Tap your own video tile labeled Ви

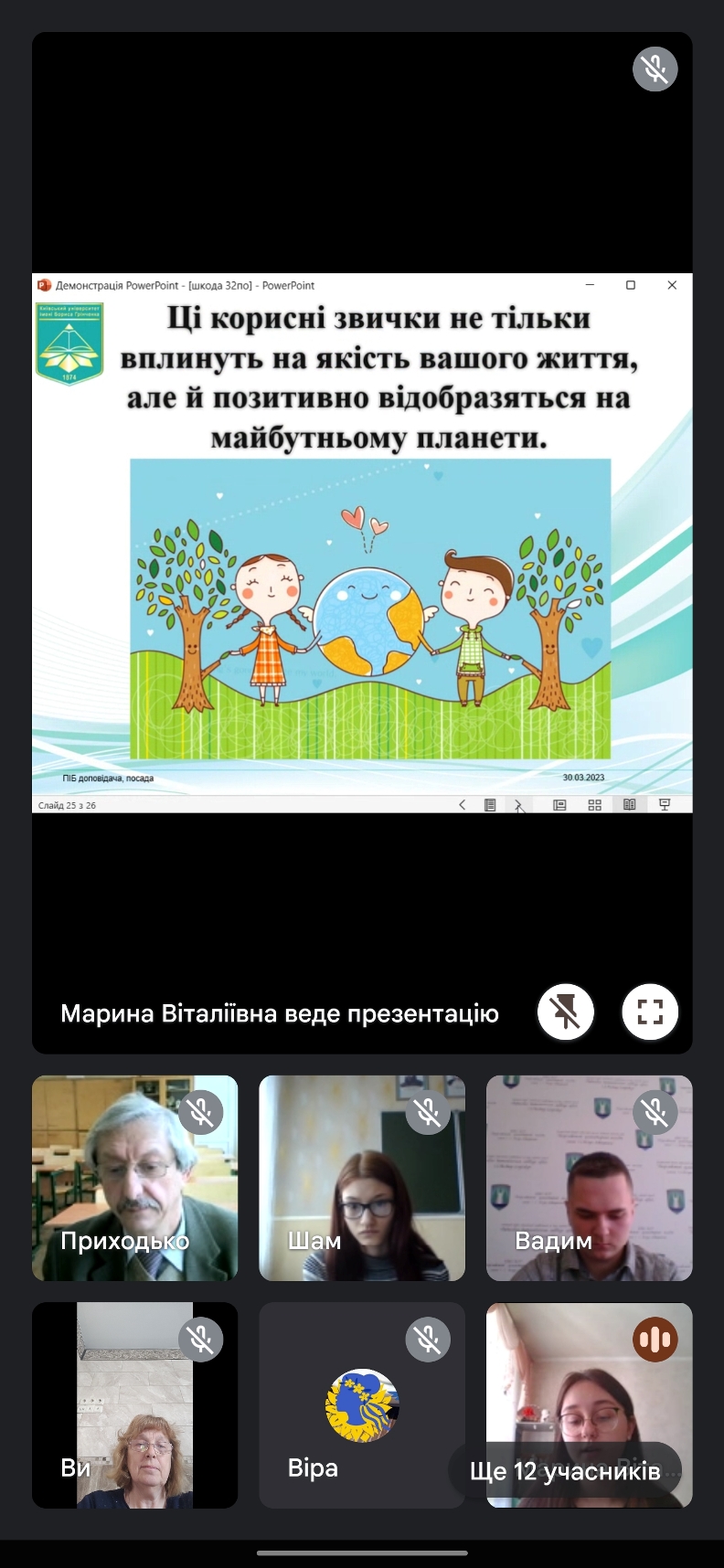pyautogui.click(x=134, y=1404)
